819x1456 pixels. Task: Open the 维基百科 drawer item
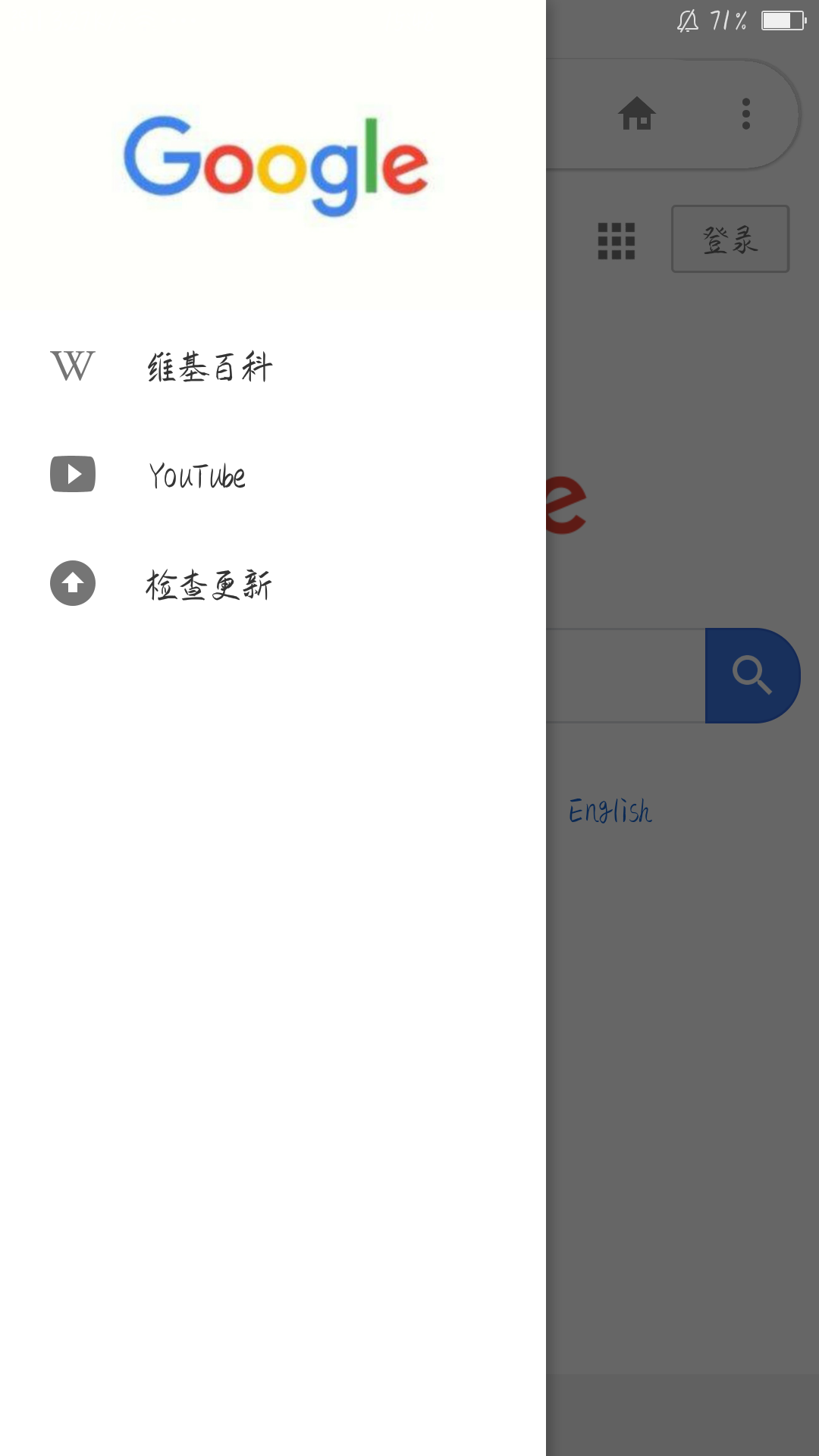click(x=273, y=367)
